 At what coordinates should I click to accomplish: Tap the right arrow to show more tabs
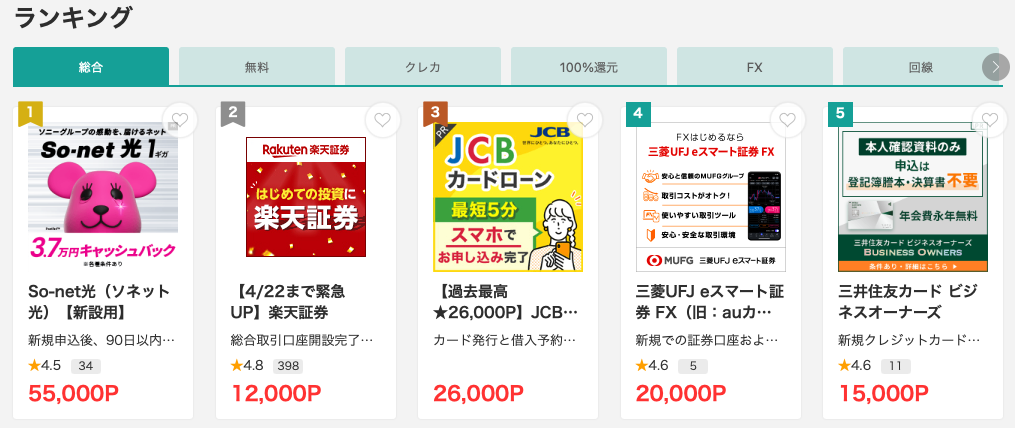pyautogui.click(x=995, y=67)
